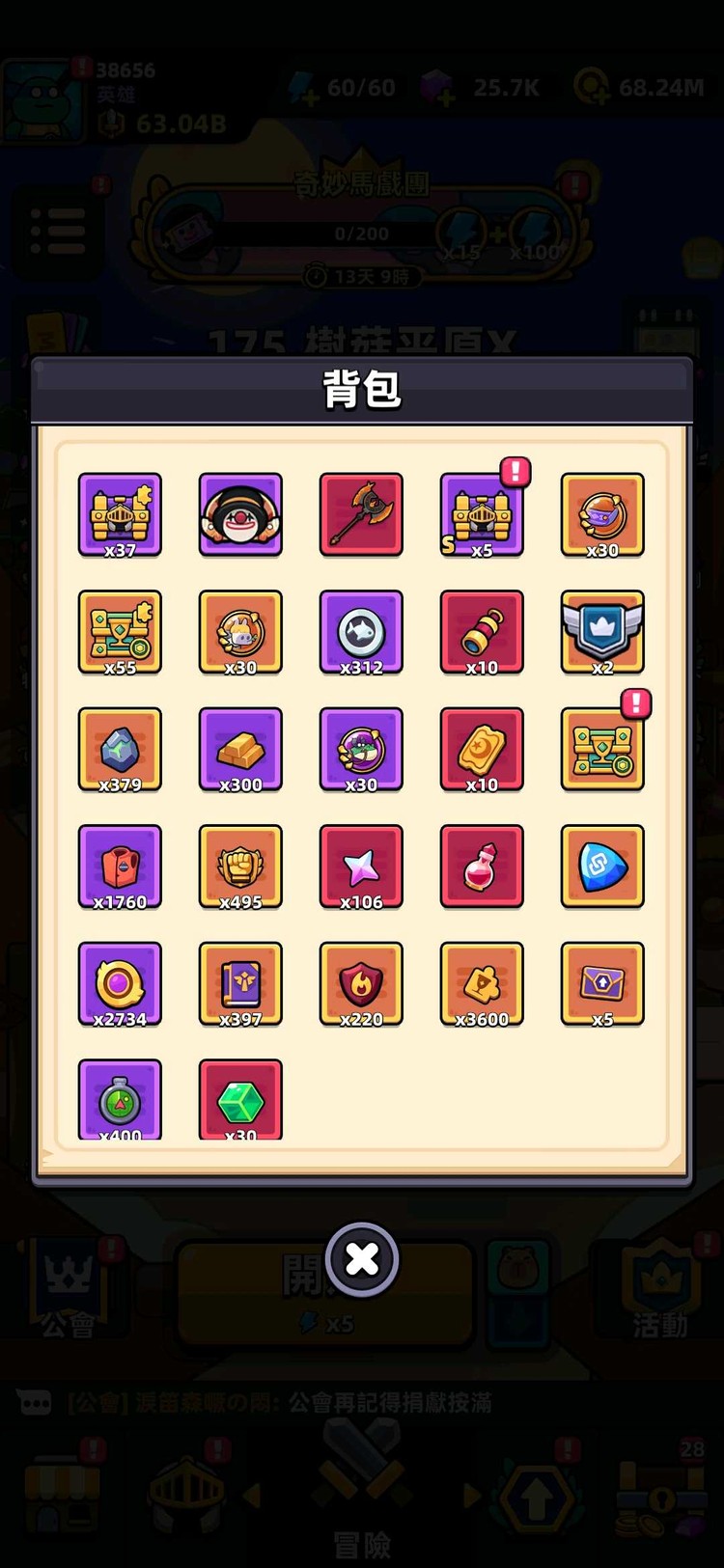Select the golden ticket item x10

[x=482, y=749]
